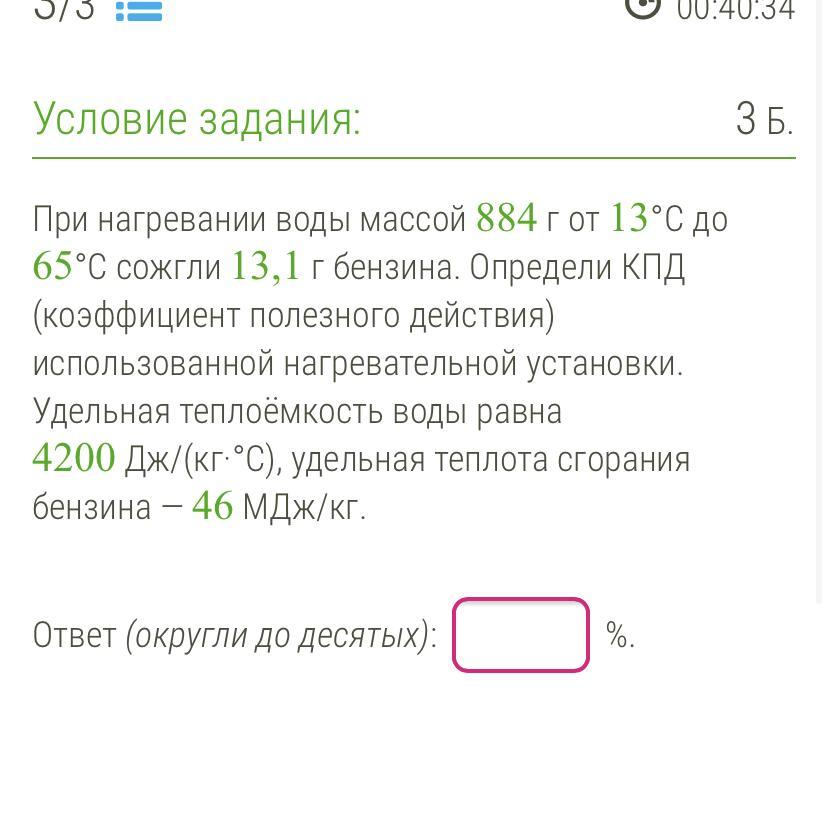The image size is (828, 829).
Task: Tap the answer field before the percent sign
Action: tap(520, 635)
